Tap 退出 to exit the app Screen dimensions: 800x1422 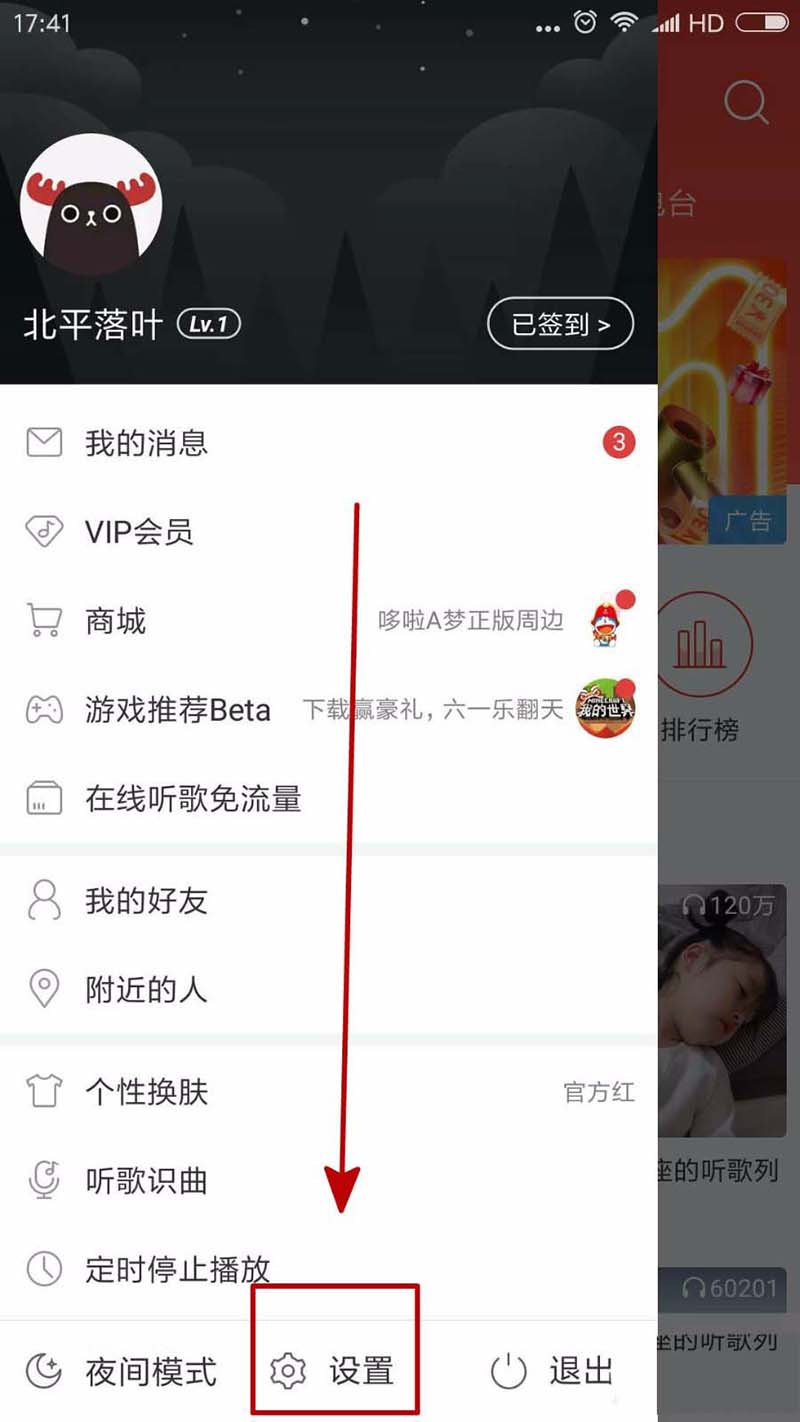pyautogui.click(x=552, y=1371)
